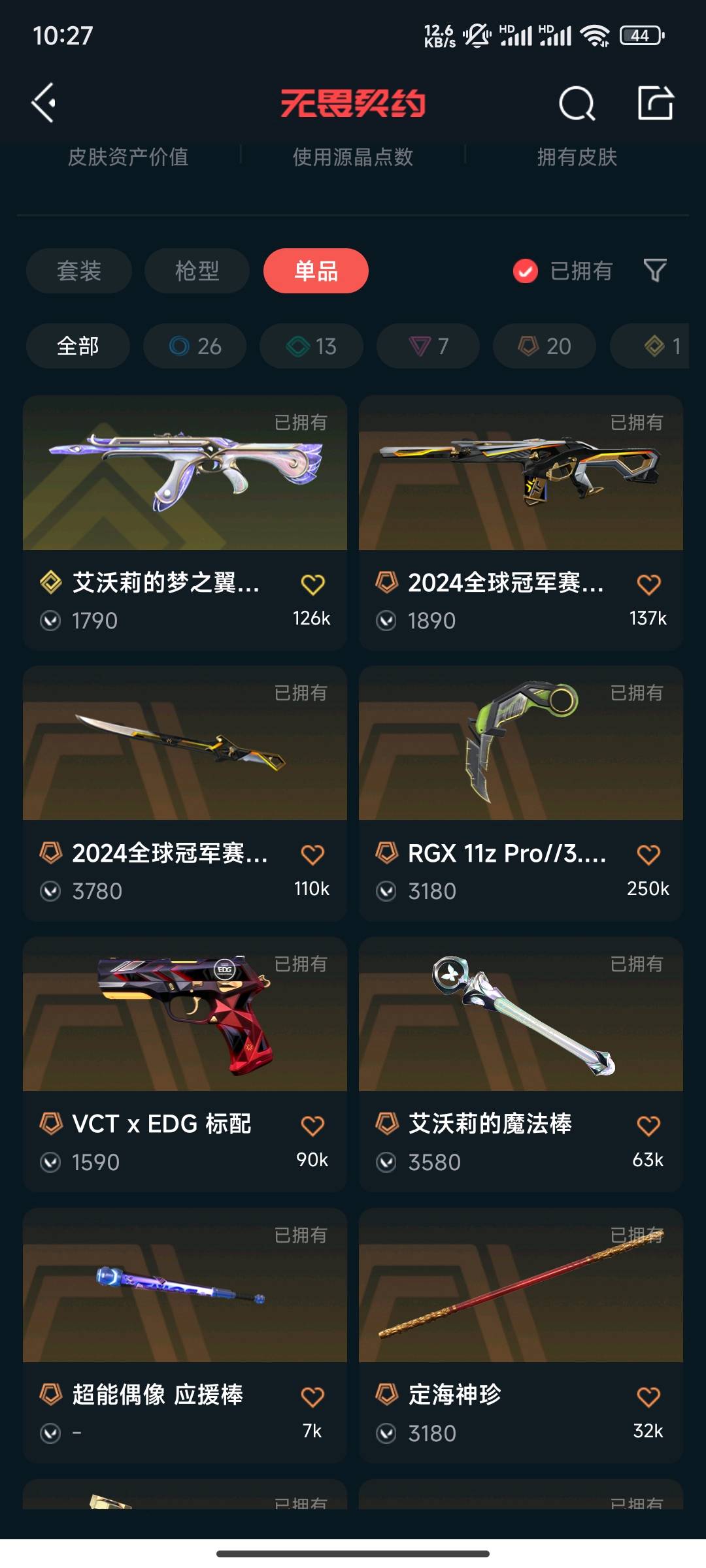The width and height of the screenshot is (706, 1568).
Task: Filter by the chip showing 7
Action: coord(428,346)
